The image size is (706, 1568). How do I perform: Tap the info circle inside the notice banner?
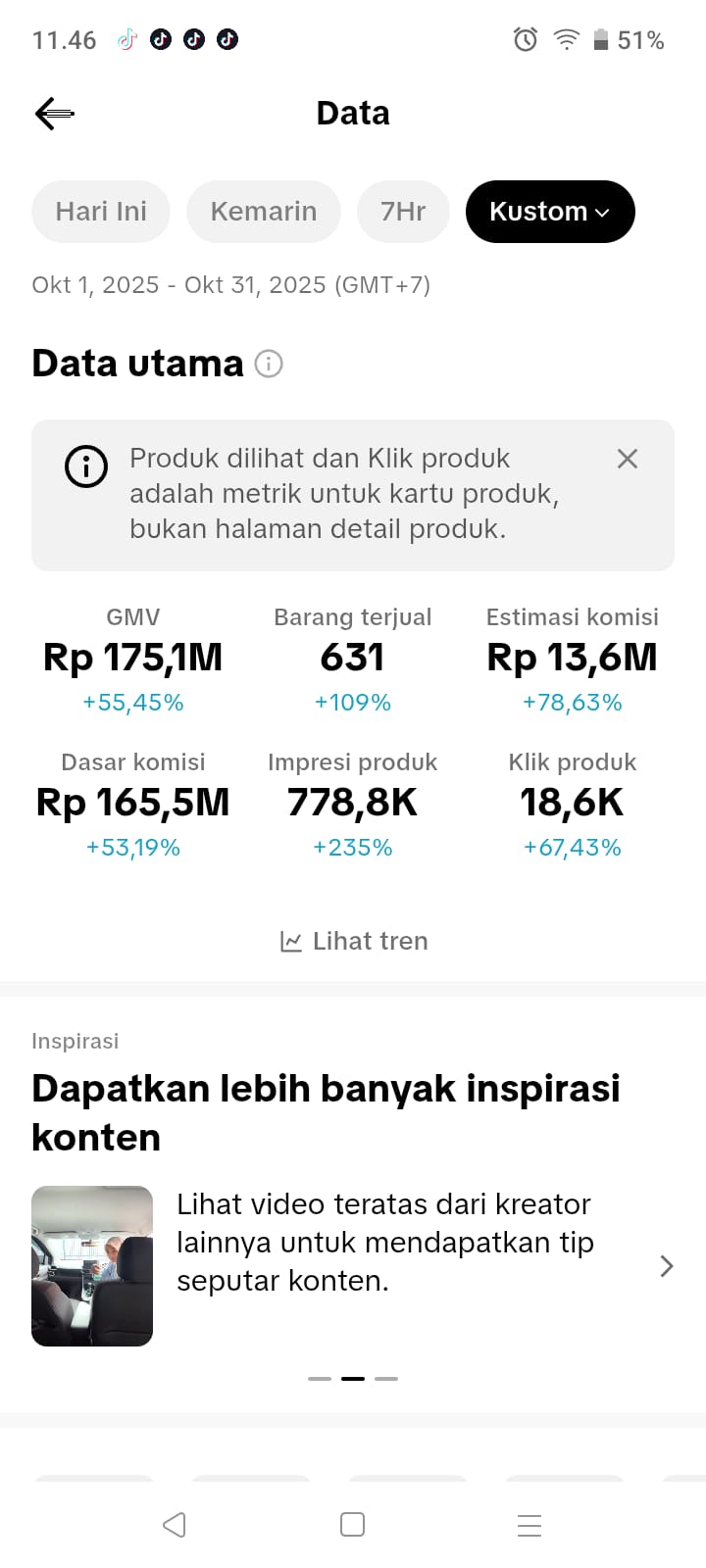pos(85,466)
